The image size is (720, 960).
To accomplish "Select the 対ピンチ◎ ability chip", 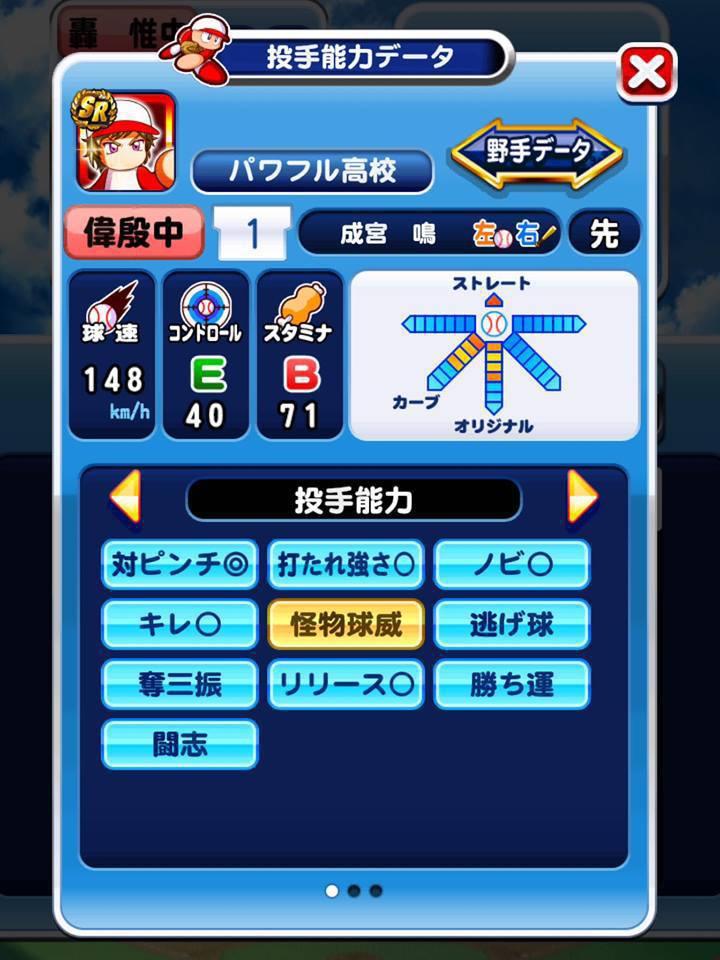I will pyautogui.click(x=180, y=565).
